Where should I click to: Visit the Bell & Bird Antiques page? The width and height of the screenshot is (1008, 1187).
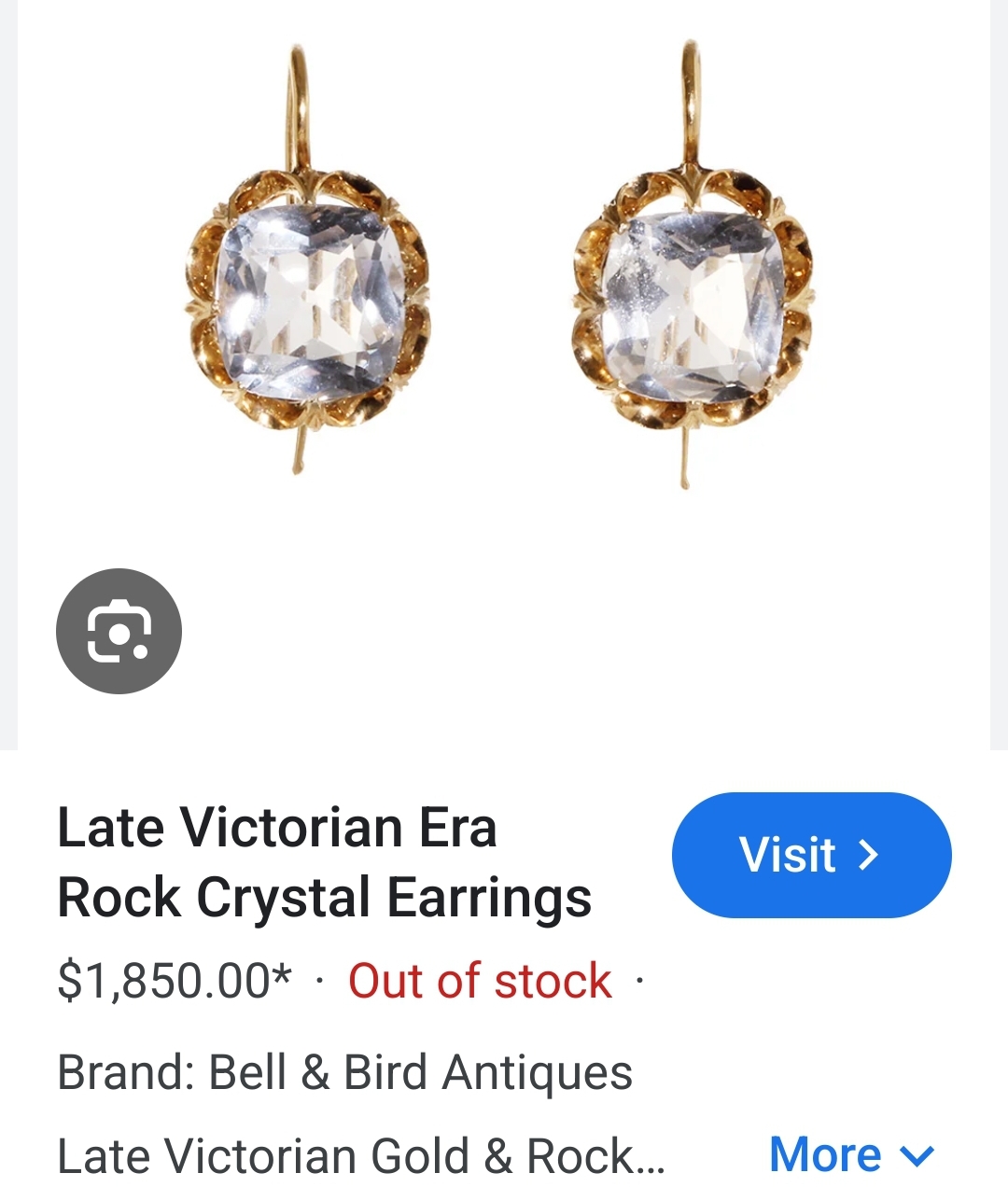point(810,855)
